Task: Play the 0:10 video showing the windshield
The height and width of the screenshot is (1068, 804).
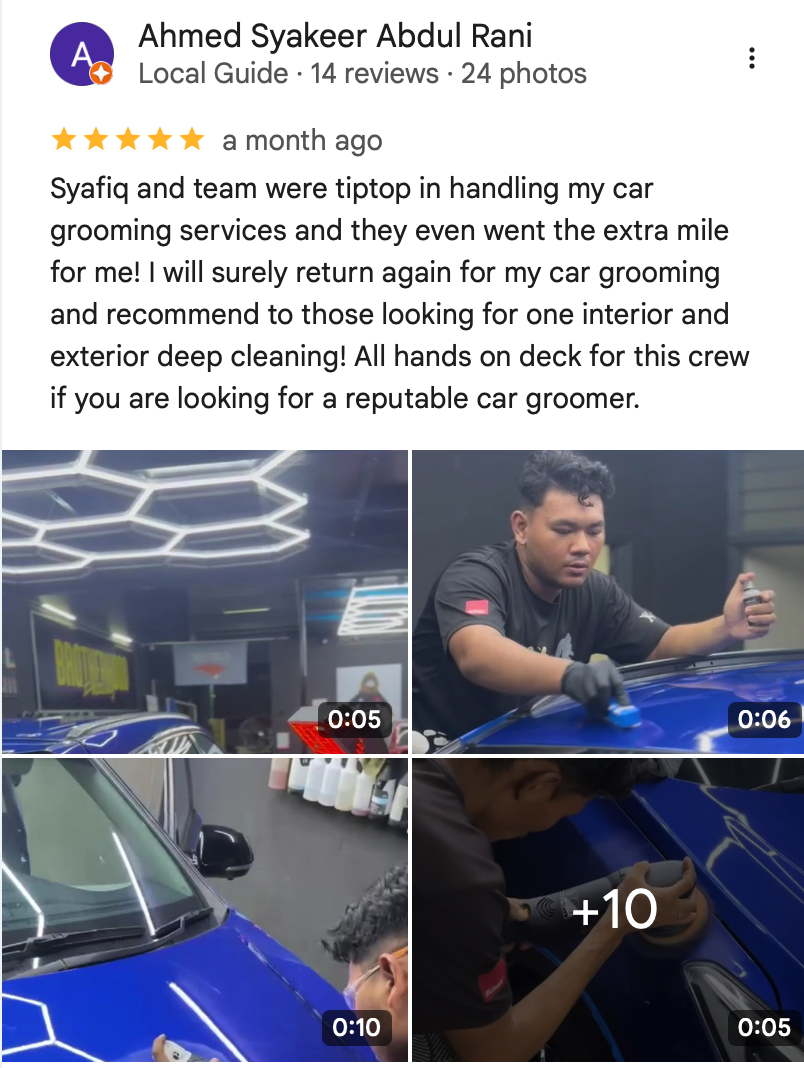Action: coord(205,910)
